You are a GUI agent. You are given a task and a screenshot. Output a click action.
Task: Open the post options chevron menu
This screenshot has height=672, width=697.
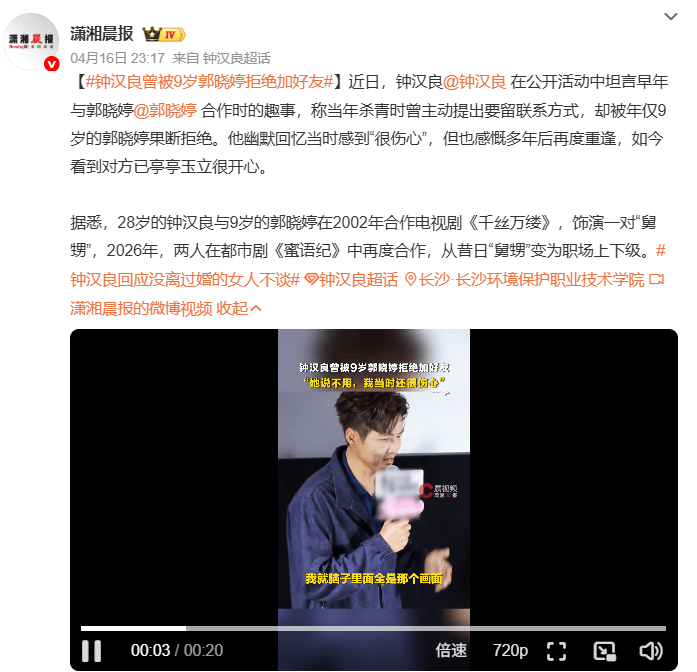click(x=671, y=15)
